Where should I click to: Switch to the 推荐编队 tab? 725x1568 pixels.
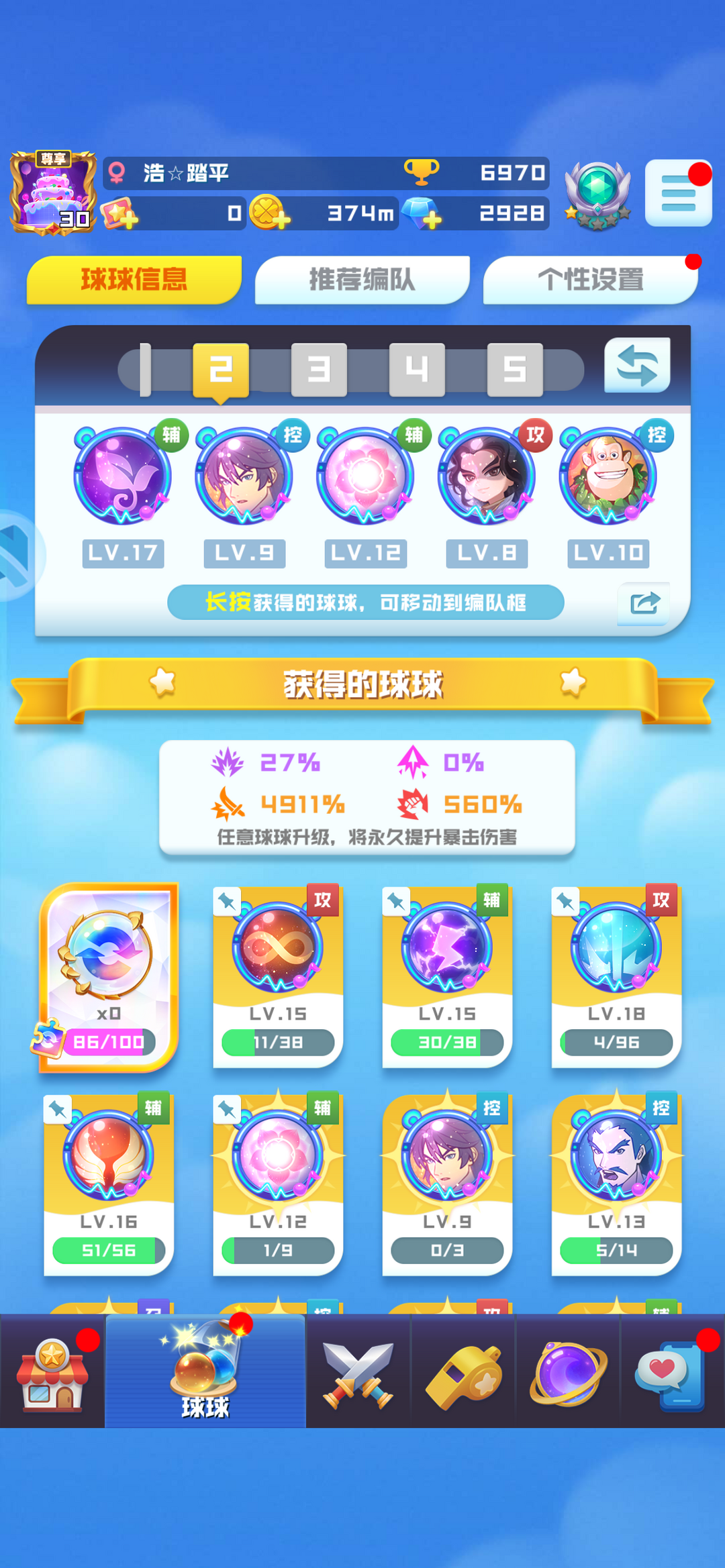[x=362, y=280]
